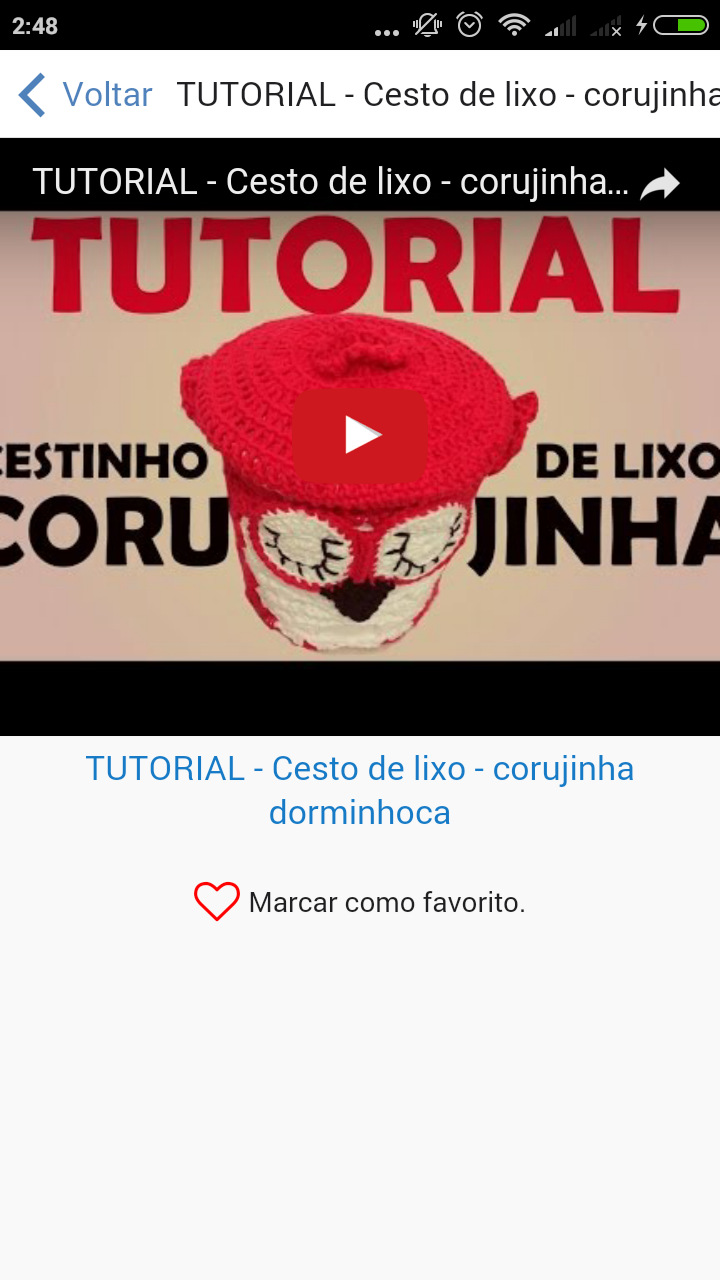
Task: Share the video via the arrow icon
Action: (x=660, y=184)
